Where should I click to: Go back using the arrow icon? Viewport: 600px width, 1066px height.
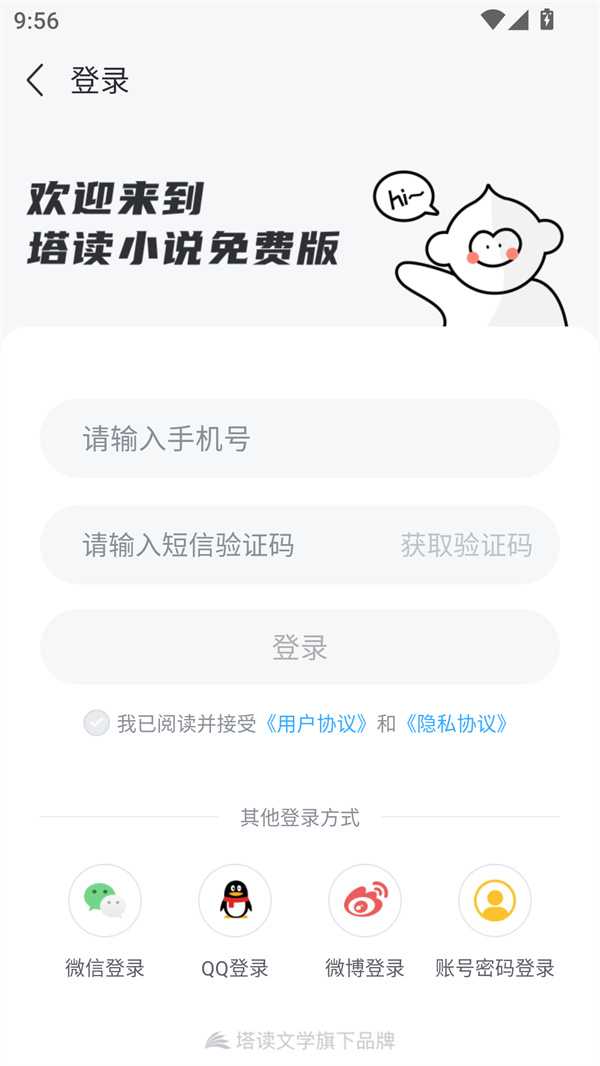36,80
